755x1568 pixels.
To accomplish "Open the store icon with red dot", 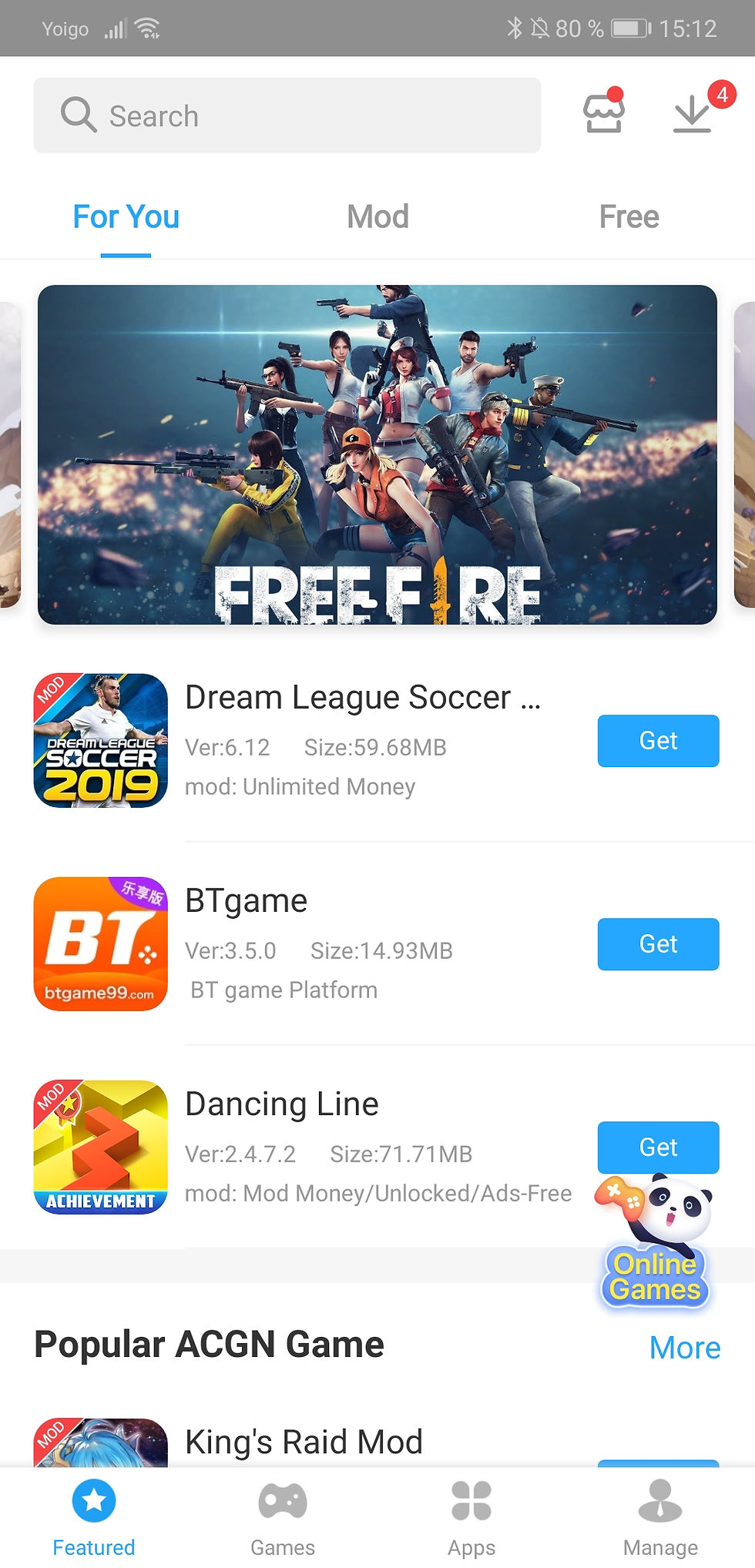I will click(x=603, y=114).
